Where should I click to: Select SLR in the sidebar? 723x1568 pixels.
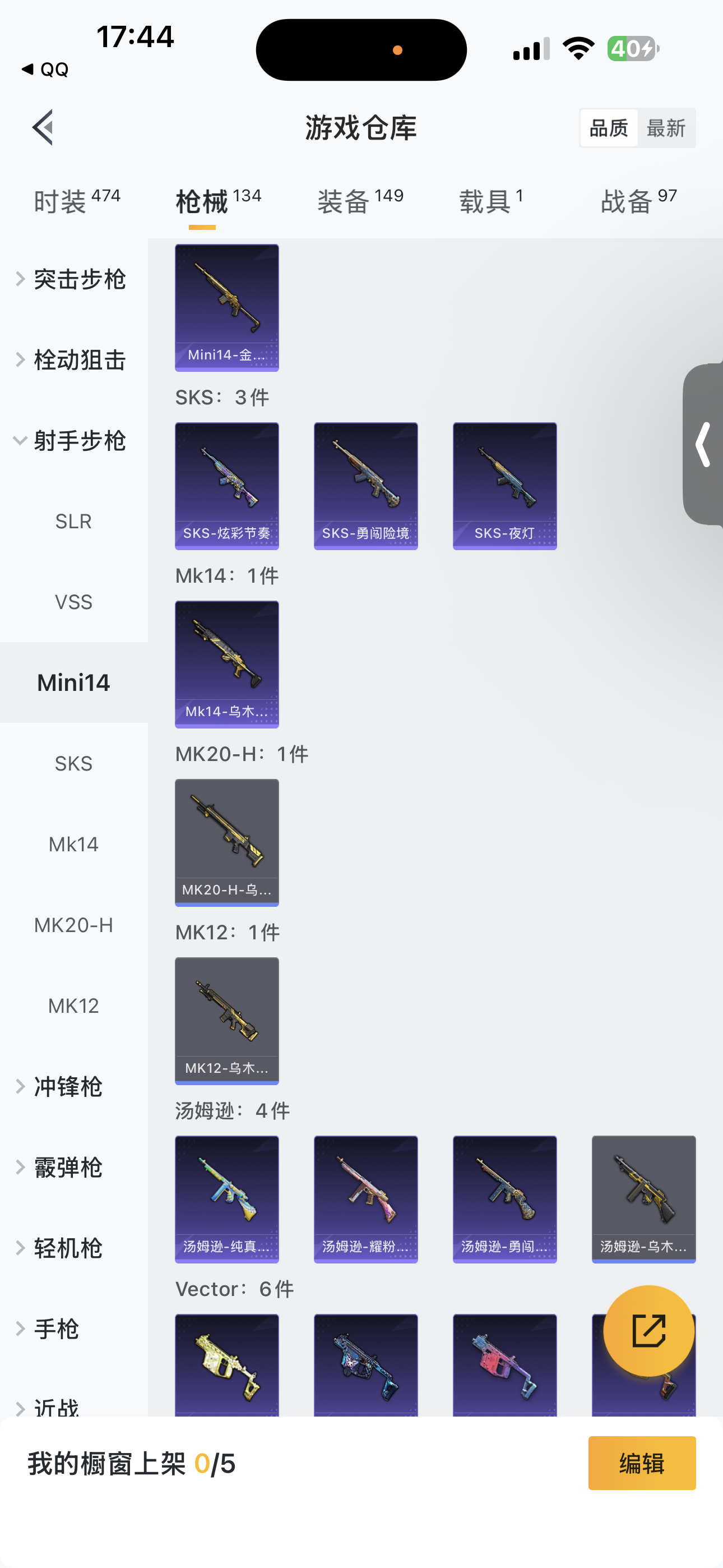[x=73, y=522]
